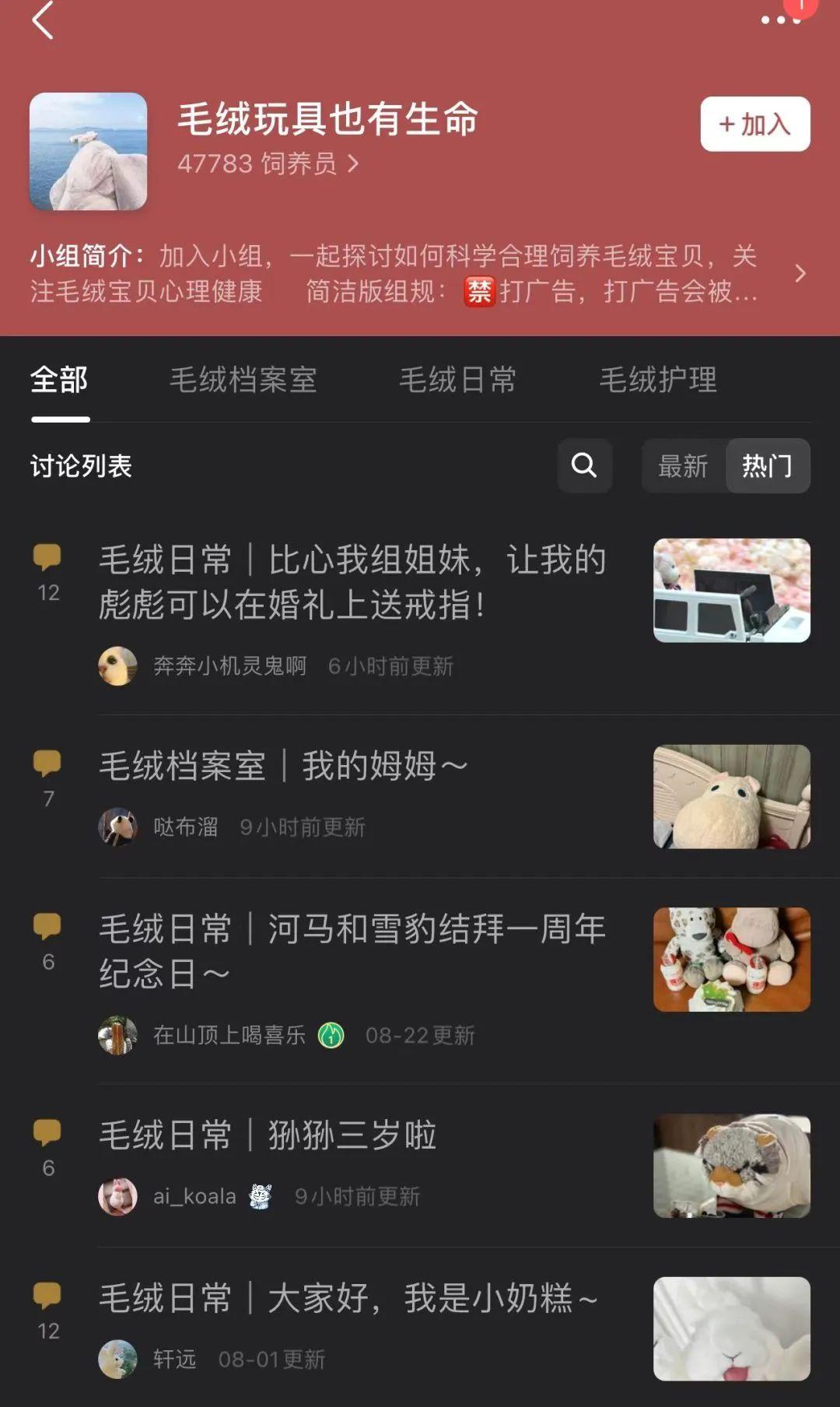
Task: Go back using the top-left arrow
Action: pos(43,20)
